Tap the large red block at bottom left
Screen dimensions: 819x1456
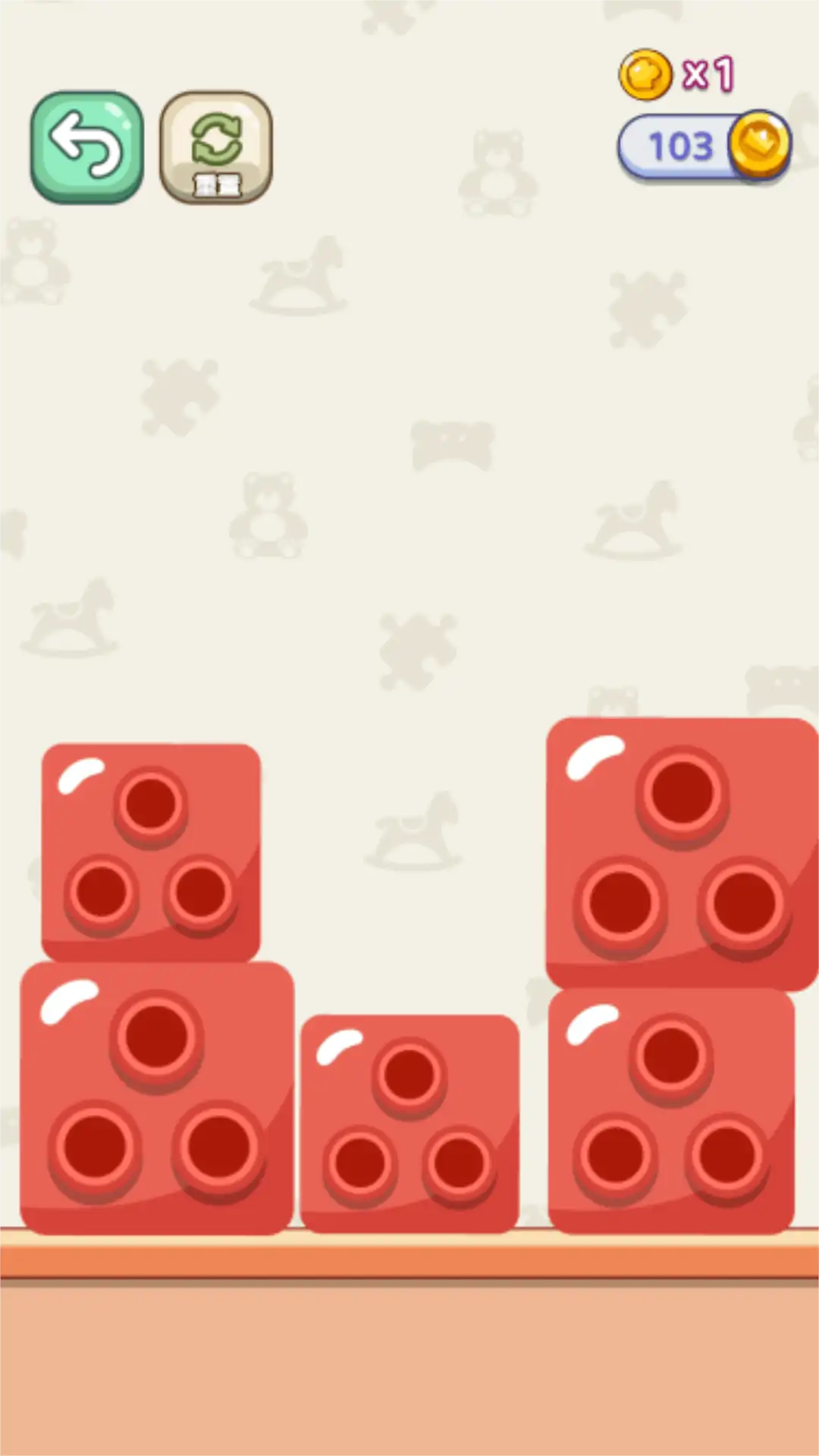pyautogui.click(x=157, y=1097)
